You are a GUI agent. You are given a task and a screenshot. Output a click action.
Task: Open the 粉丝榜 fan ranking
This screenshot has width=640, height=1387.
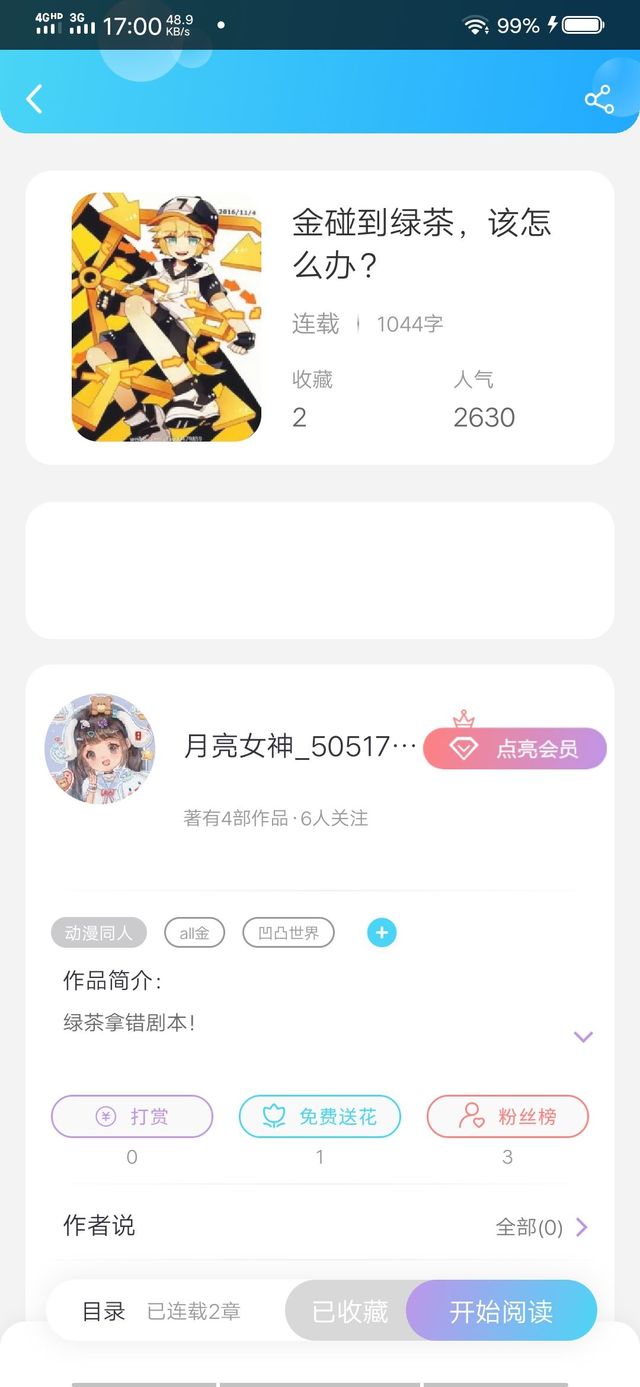pos(508,1117)
